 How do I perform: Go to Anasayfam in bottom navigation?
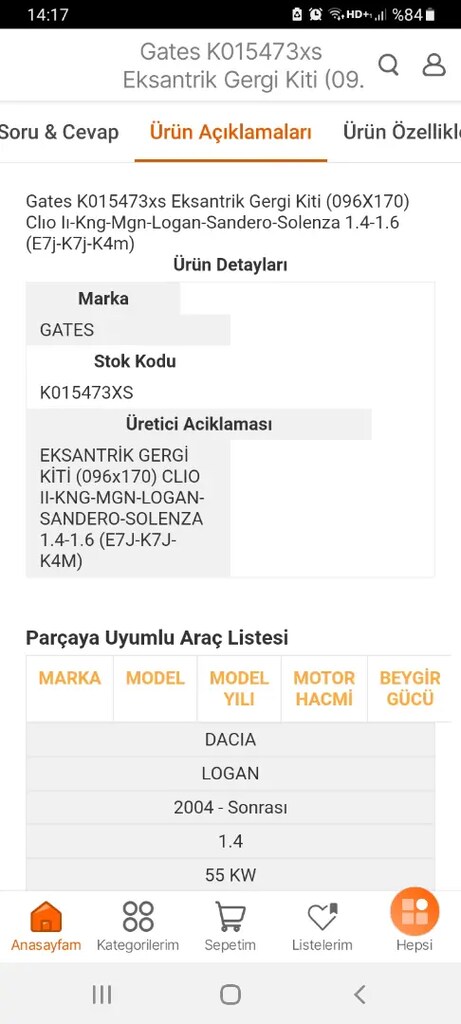click(x=46, y=926)
